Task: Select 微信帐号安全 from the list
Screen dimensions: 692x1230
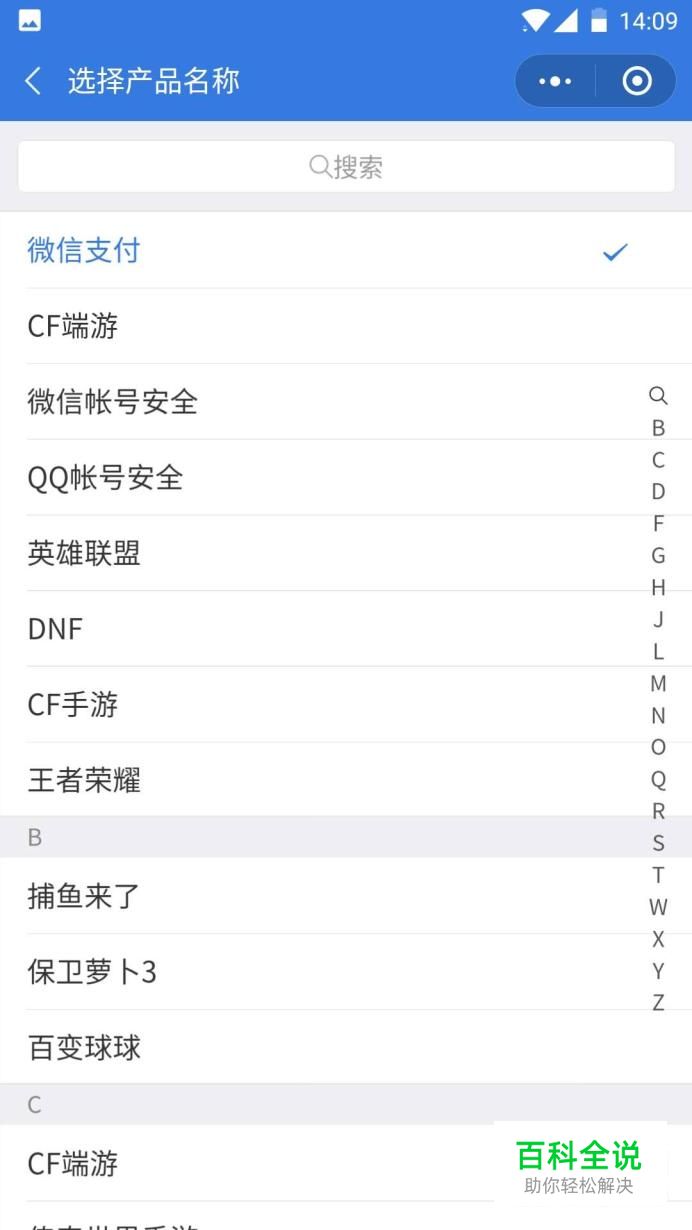Action: [346, 402]
